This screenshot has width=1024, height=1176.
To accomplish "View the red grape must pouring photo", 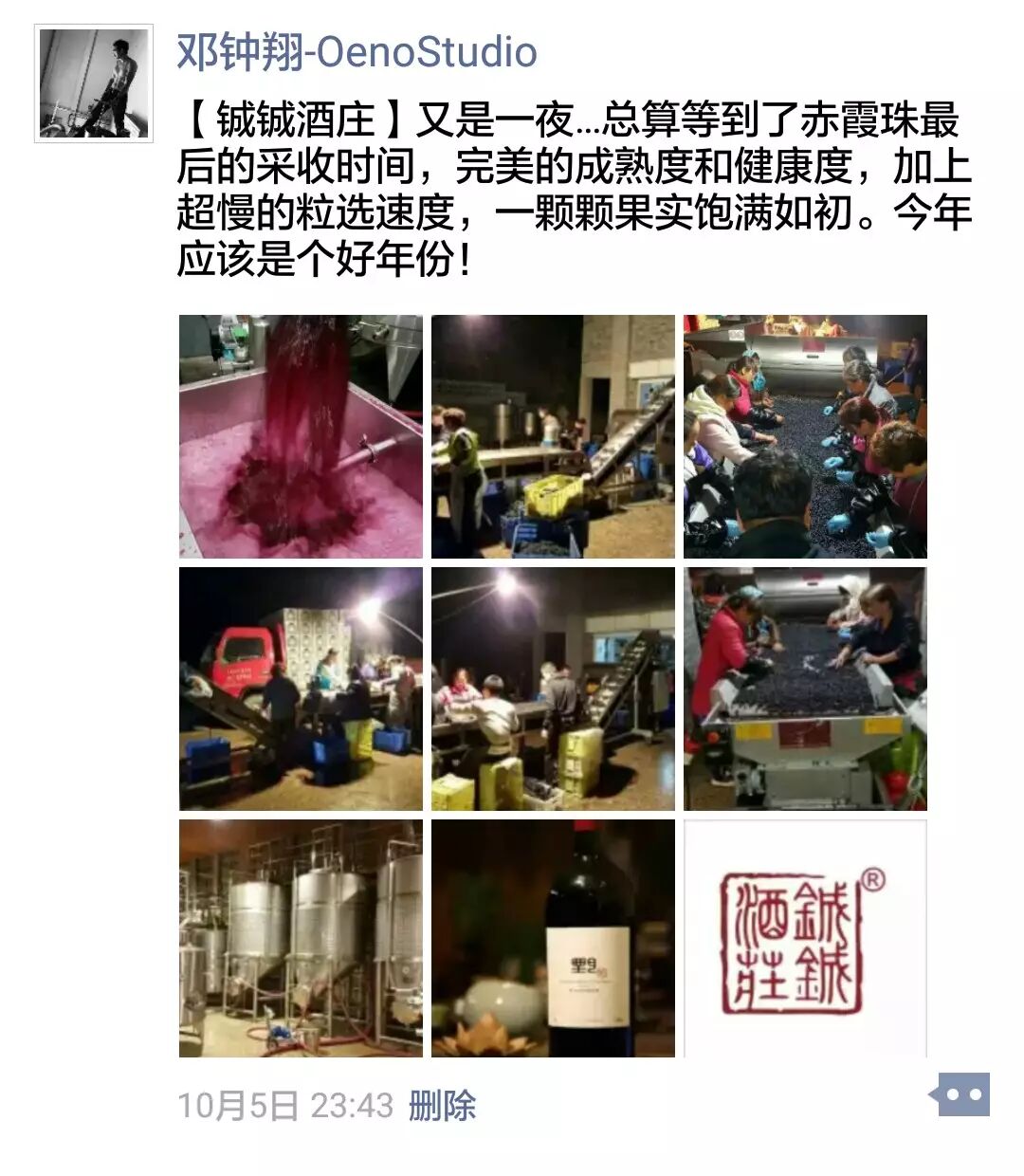I will coord(301,436).
